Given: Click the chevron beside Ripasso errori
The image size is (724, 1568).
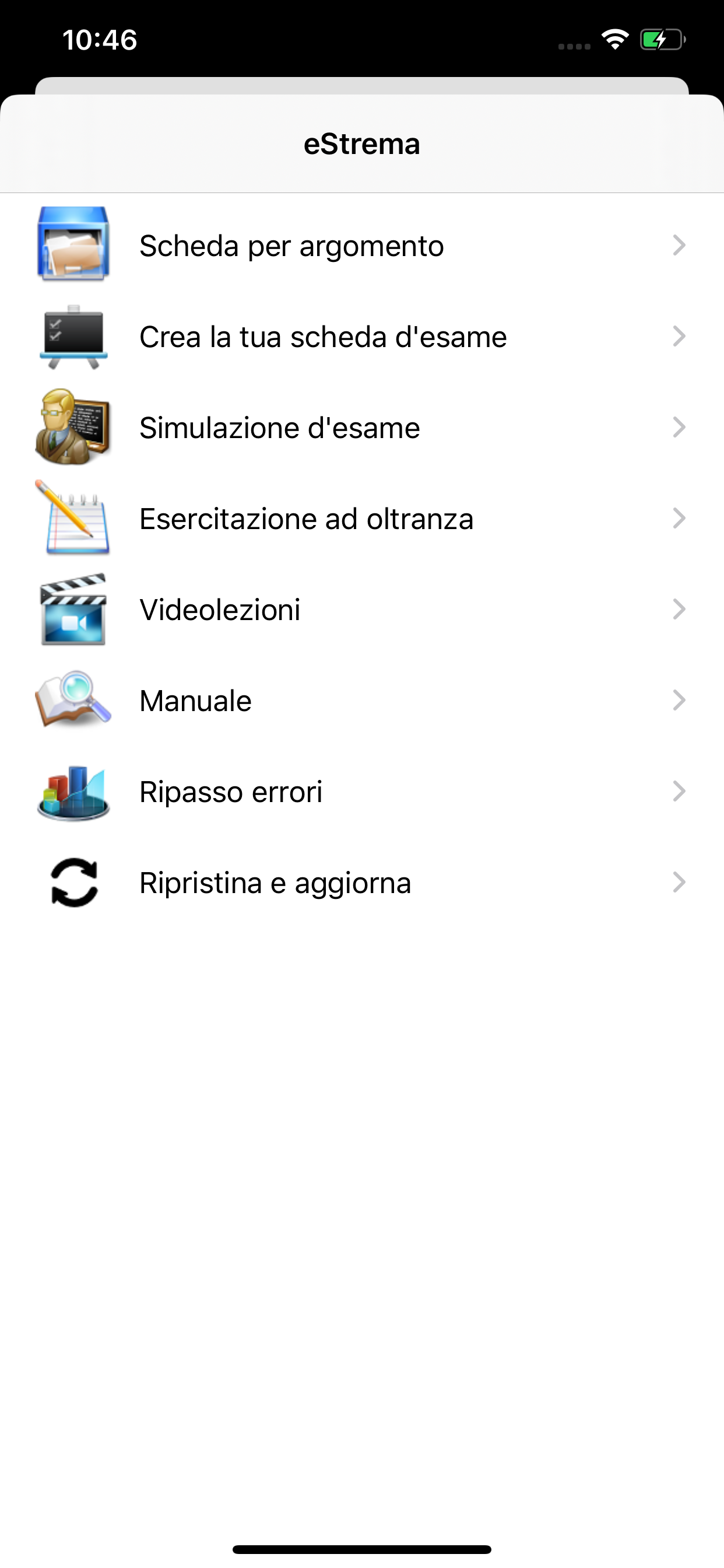Looking at the screenshot, I should pos(680,790).
